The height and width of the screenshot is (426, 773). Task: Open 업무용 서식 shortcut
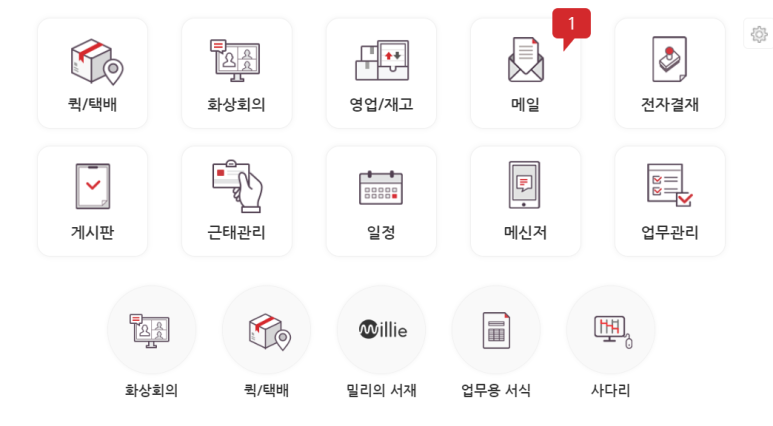coord(496,330)
